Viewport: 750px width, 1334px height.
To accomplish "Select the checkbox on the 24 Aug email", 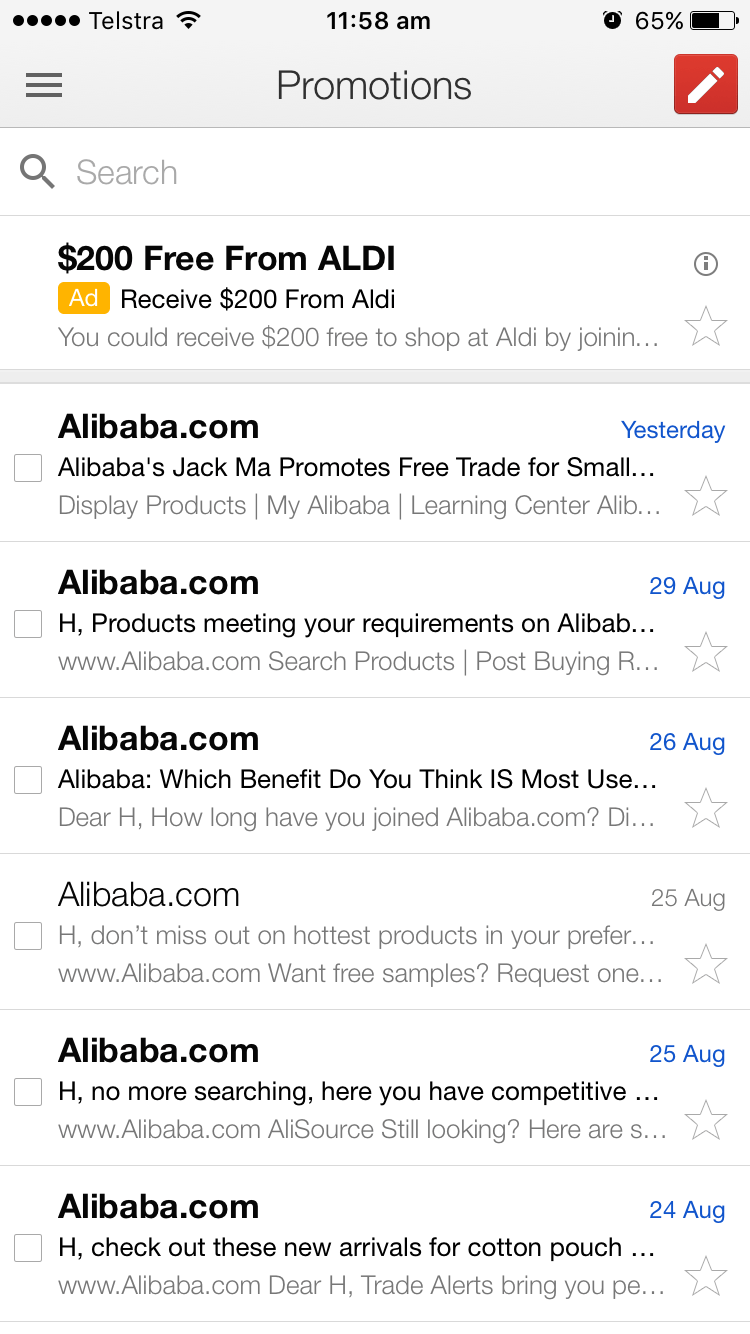I will [x=27, y=1247].
